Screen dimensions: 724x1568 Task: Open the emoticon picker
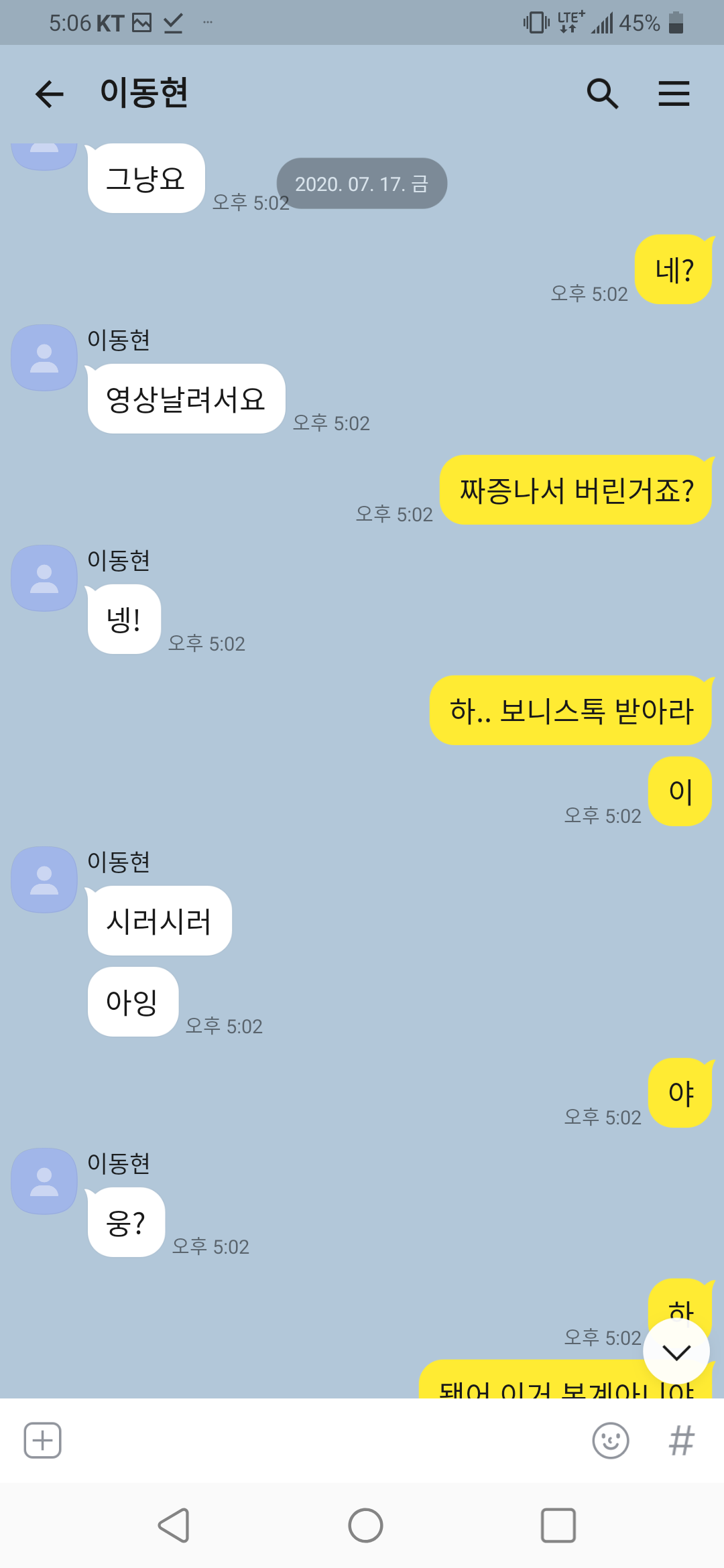coord(611,1440)
